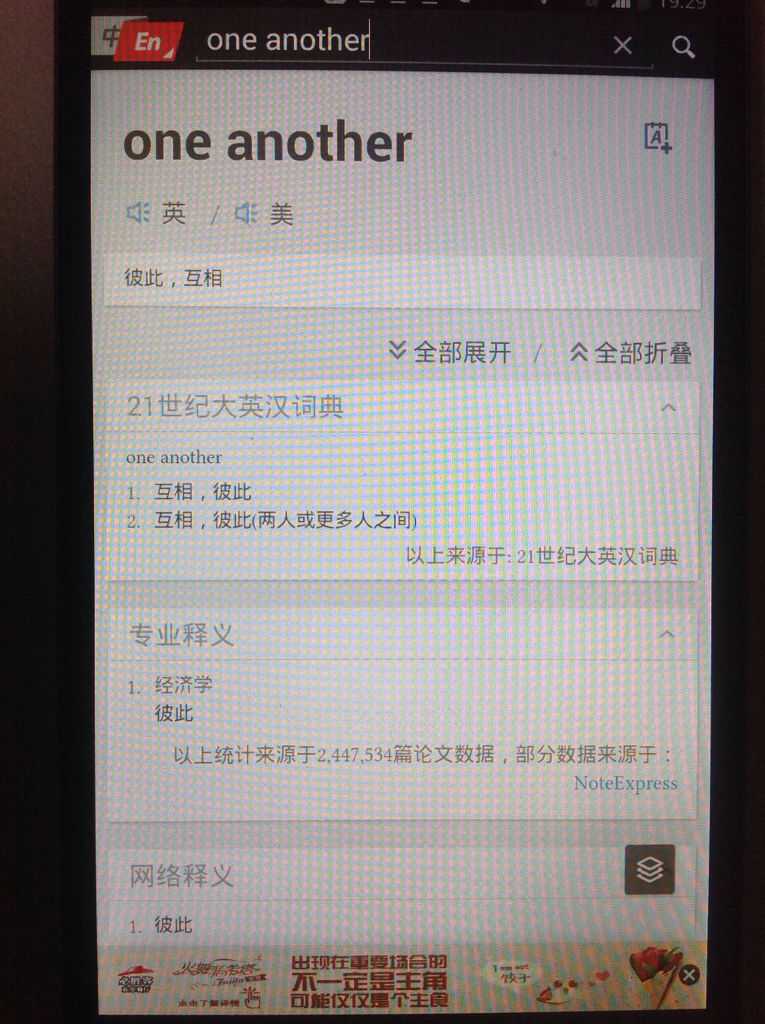Dismiss the bottom advertisement banner
765x1024 pixels.
tap(689, 975)
